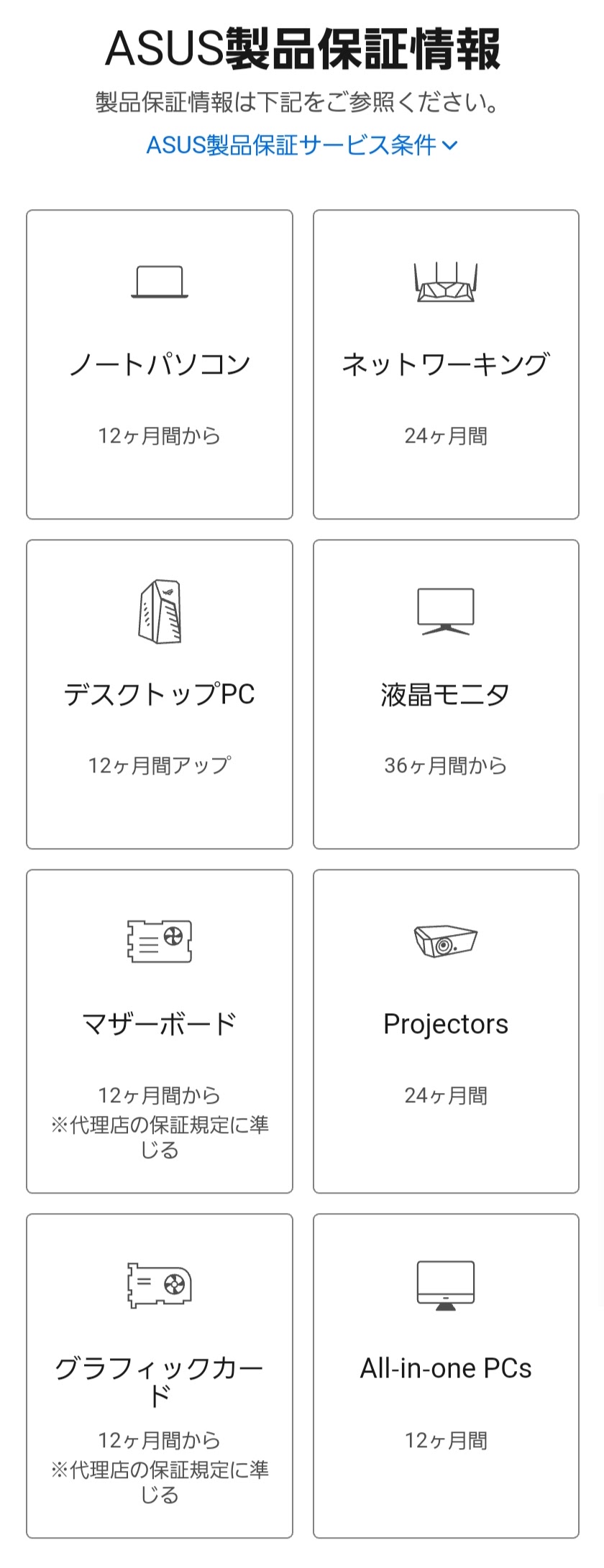The height and width of the screenshot is (1568, 604).
Task: Open デスクトップPC warranty info
Action: pyautogui.click(x=160, y=694)
